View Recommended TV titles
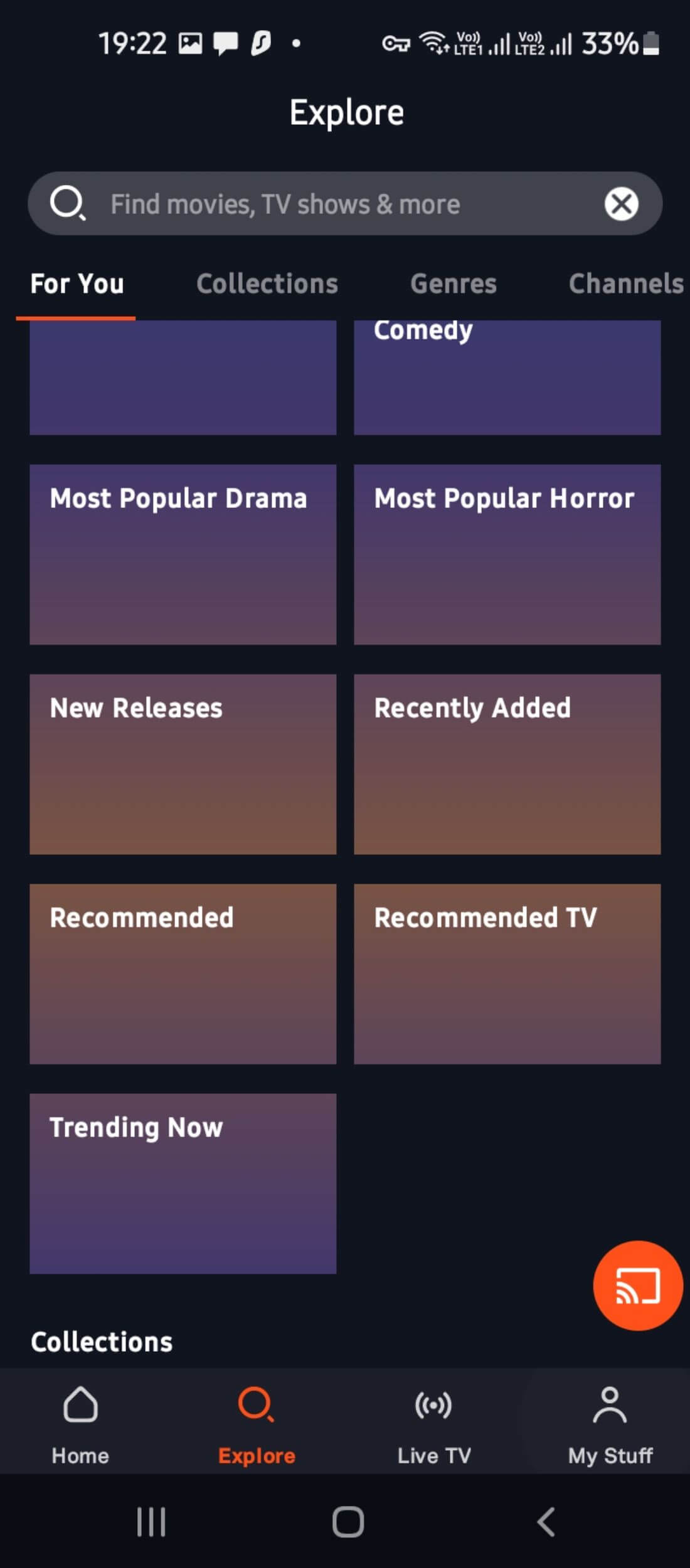 (507, 972)
